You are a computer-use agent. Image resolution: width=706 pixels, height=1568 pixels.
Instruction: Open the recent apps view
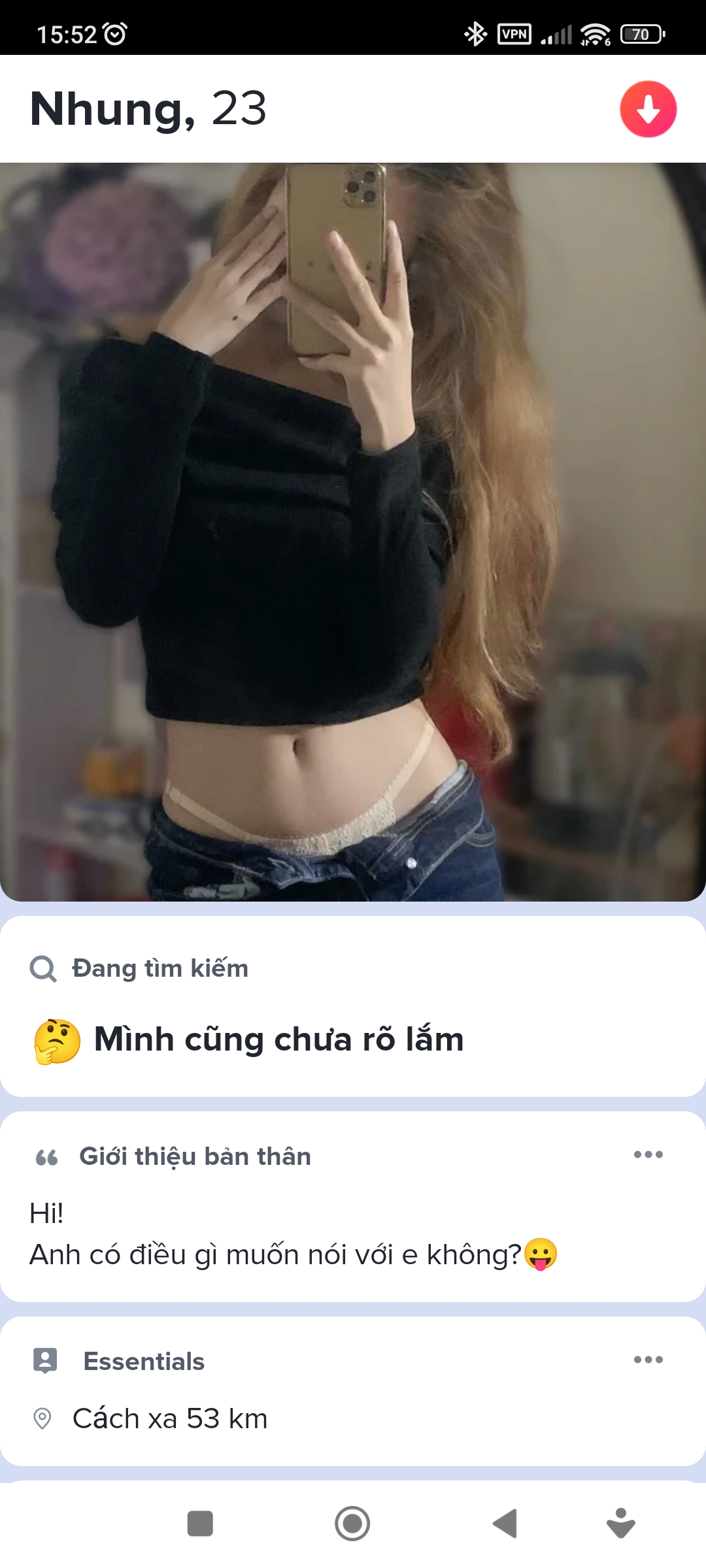point(200,1524)
